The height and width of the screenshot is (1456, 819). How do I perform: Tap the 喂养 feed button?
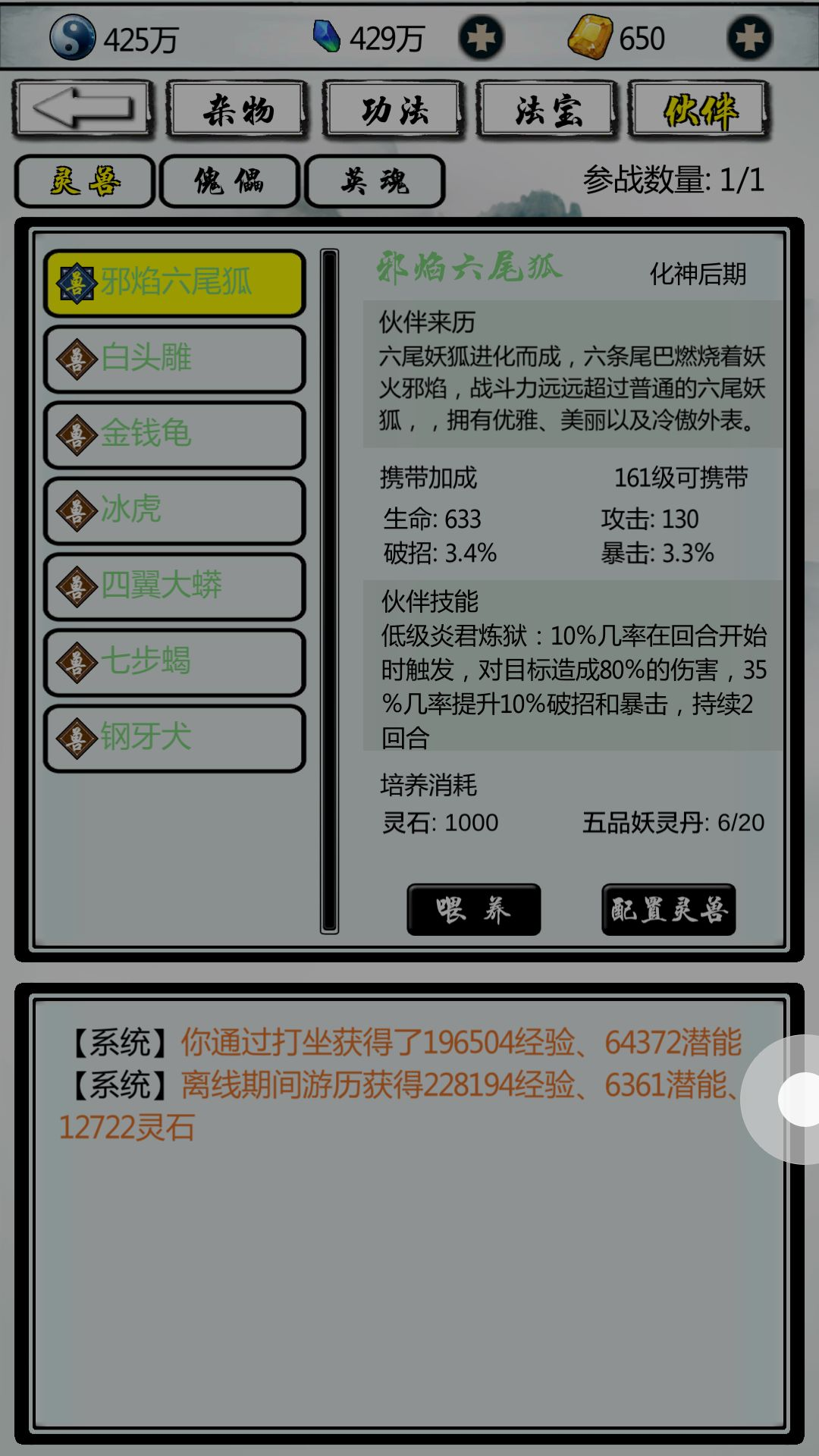[474, 909]
